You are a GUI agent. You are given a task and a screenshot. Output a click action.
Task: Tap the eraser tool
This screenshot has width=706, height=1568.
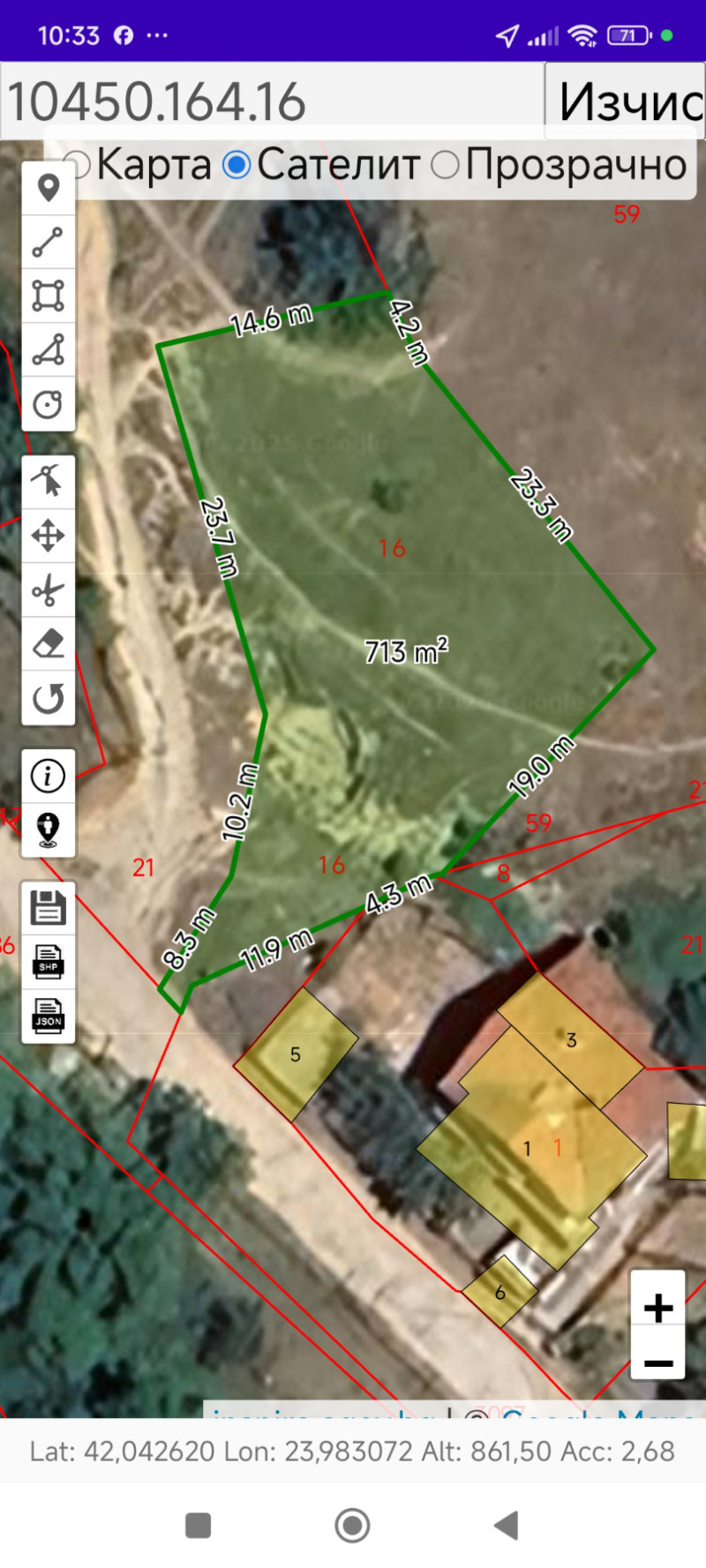point(49,644)
